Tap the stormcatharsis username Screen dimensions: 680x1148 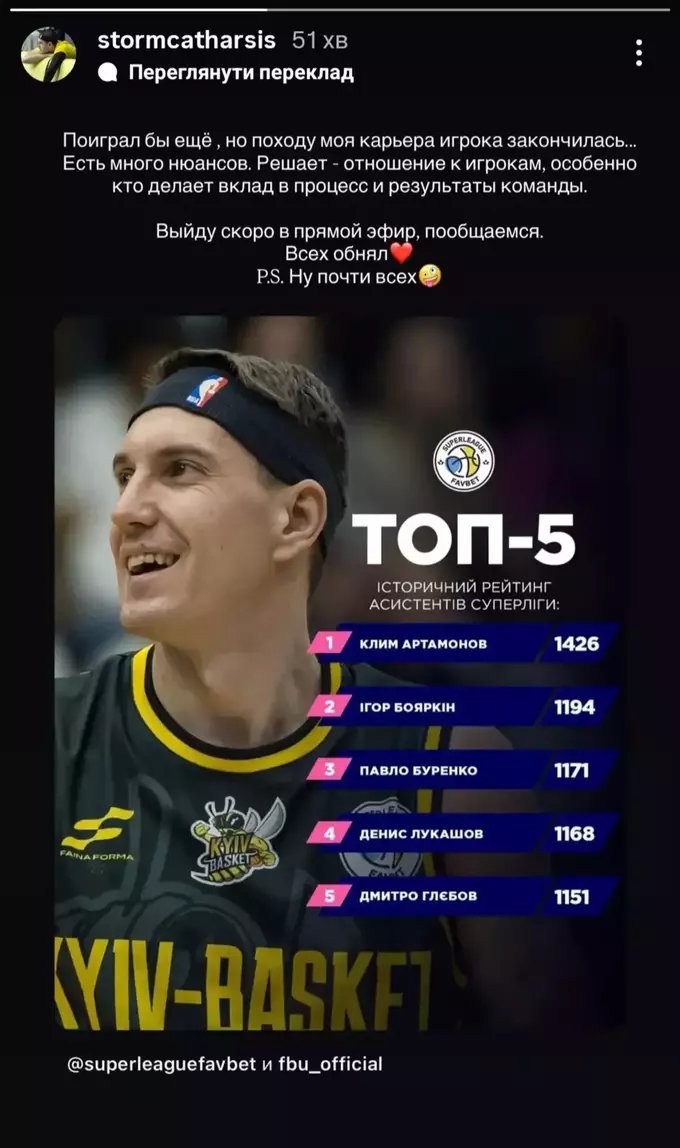[x=187, y=40]
